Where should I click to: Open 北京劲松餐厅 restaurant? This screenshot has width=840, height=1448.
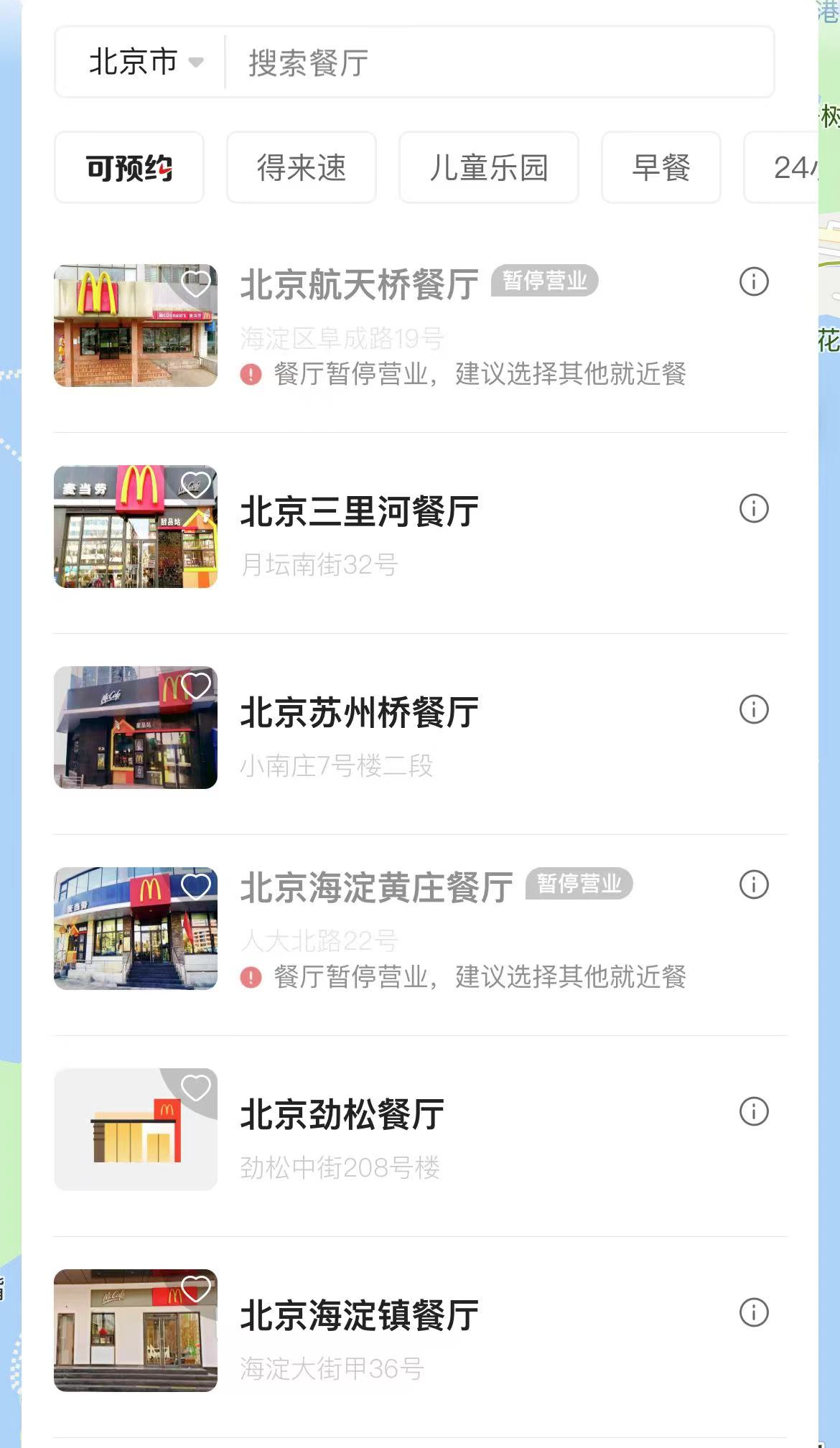(342, 1115)
